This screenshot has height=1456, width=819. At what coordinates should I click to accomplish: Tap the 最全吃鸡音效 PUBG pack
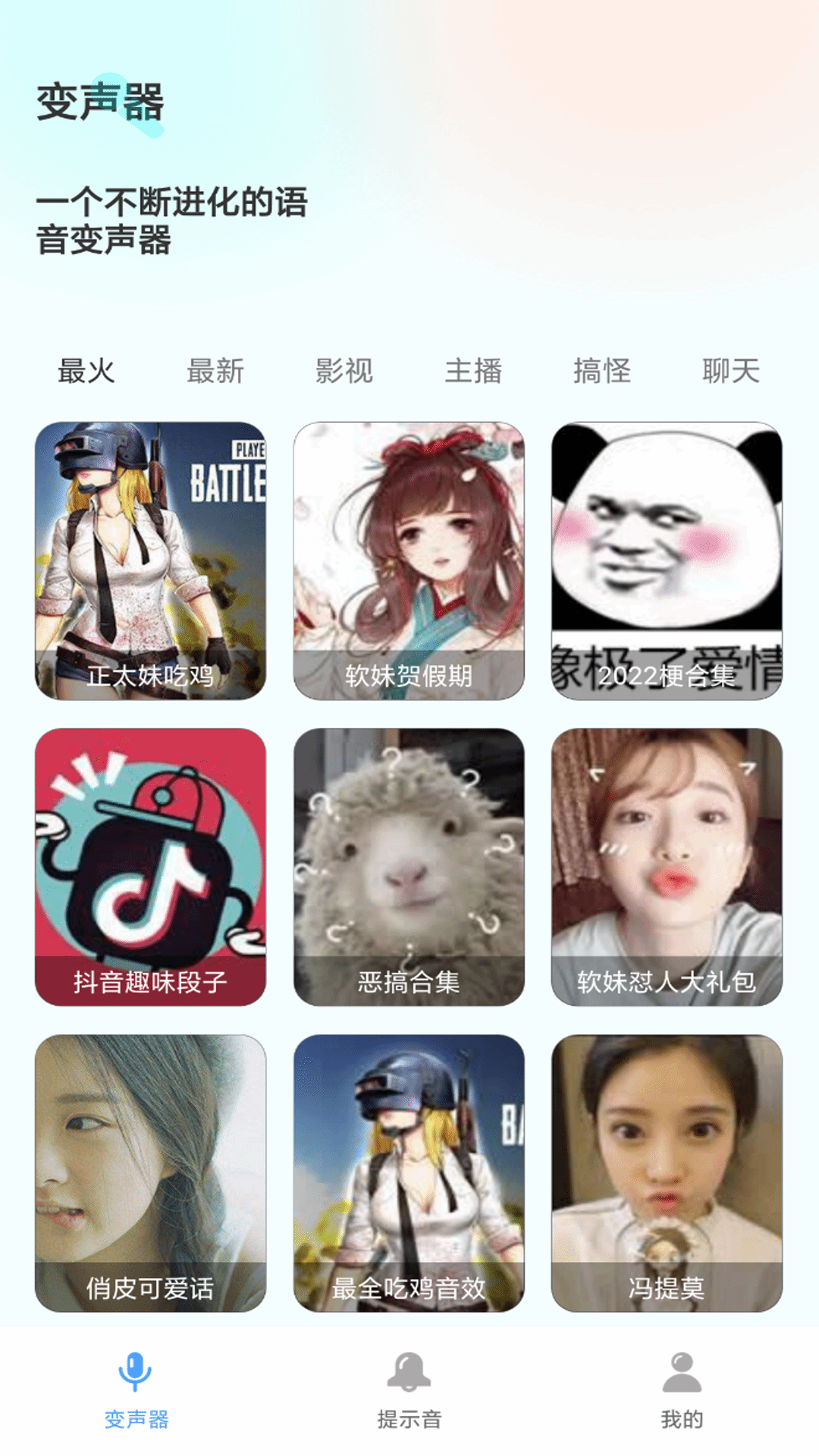coord(408,1168)
